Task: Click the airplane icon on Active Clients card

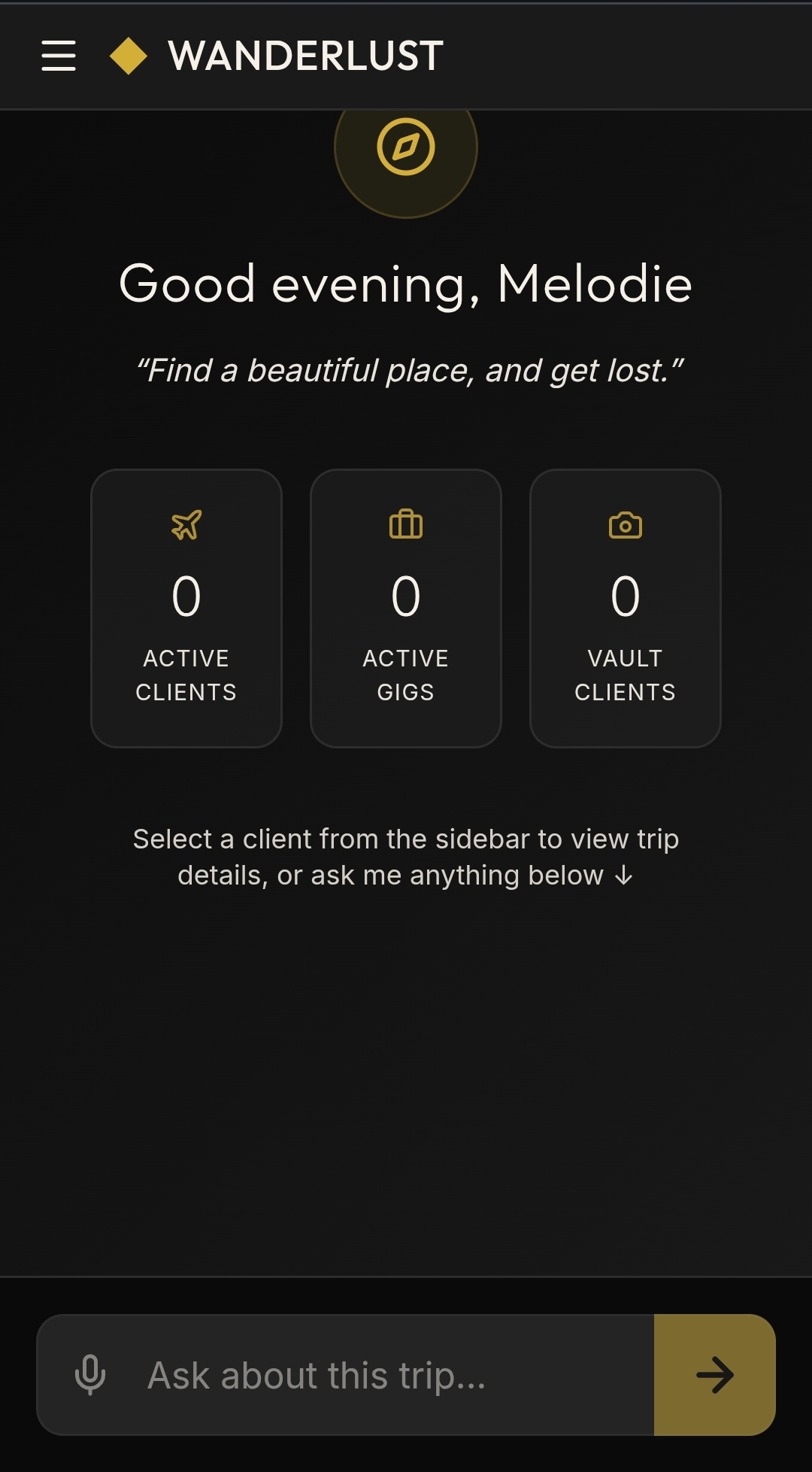Action: [186, 526]
